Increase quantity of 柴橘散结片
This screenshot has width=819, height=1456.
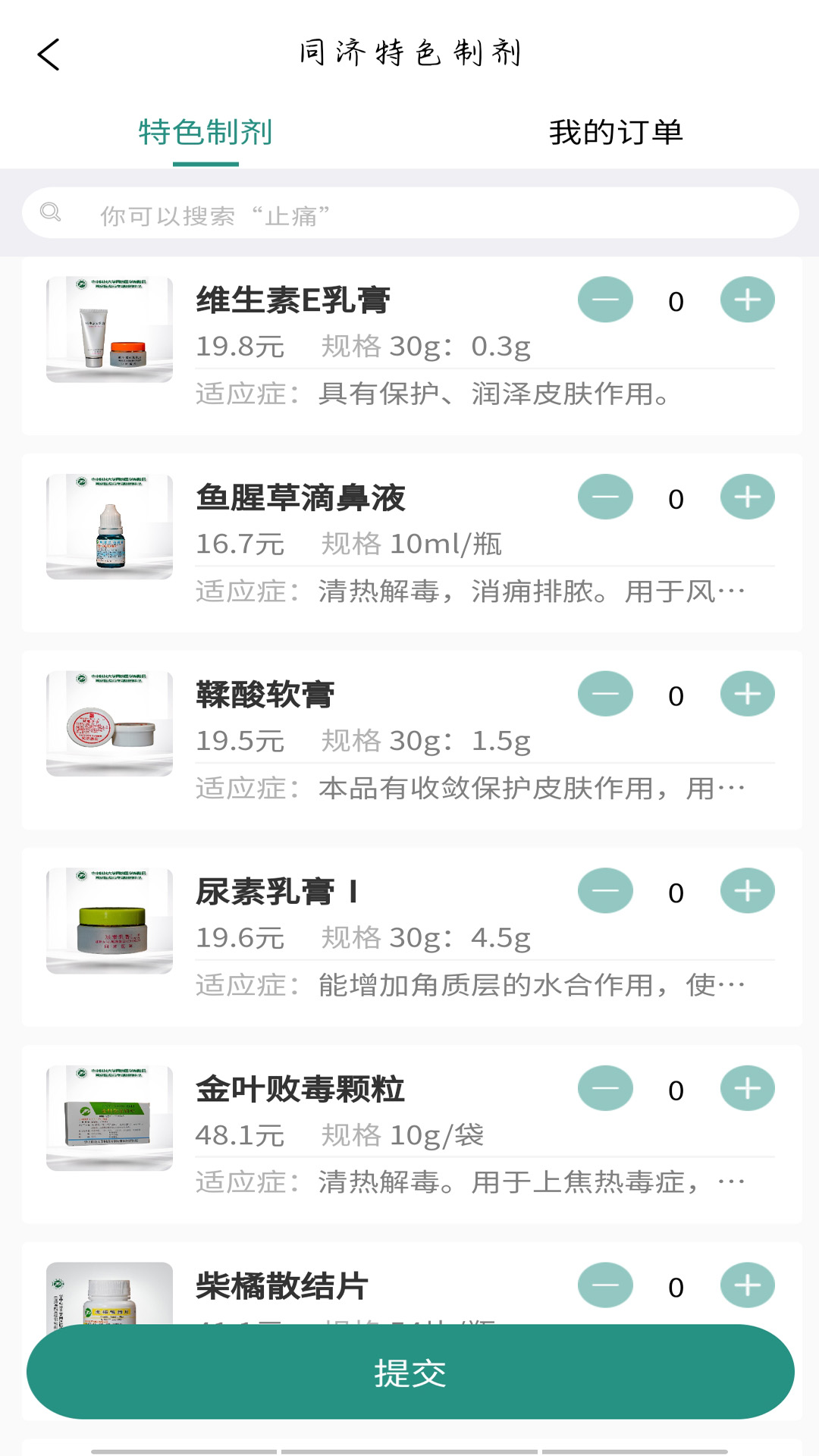746,1285
